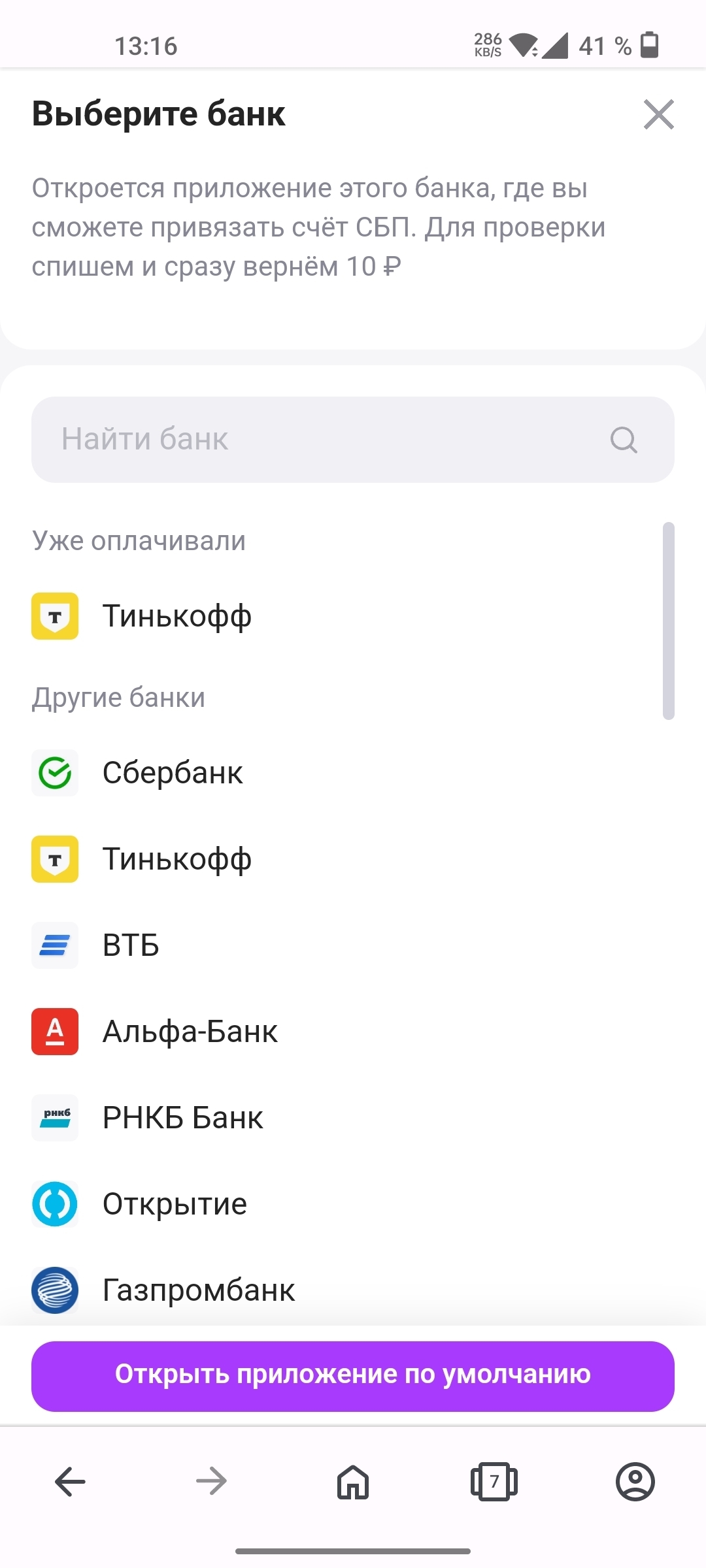Choose Сбербank from the bank list
706x1568 pixels.
(x=173, y=773)
